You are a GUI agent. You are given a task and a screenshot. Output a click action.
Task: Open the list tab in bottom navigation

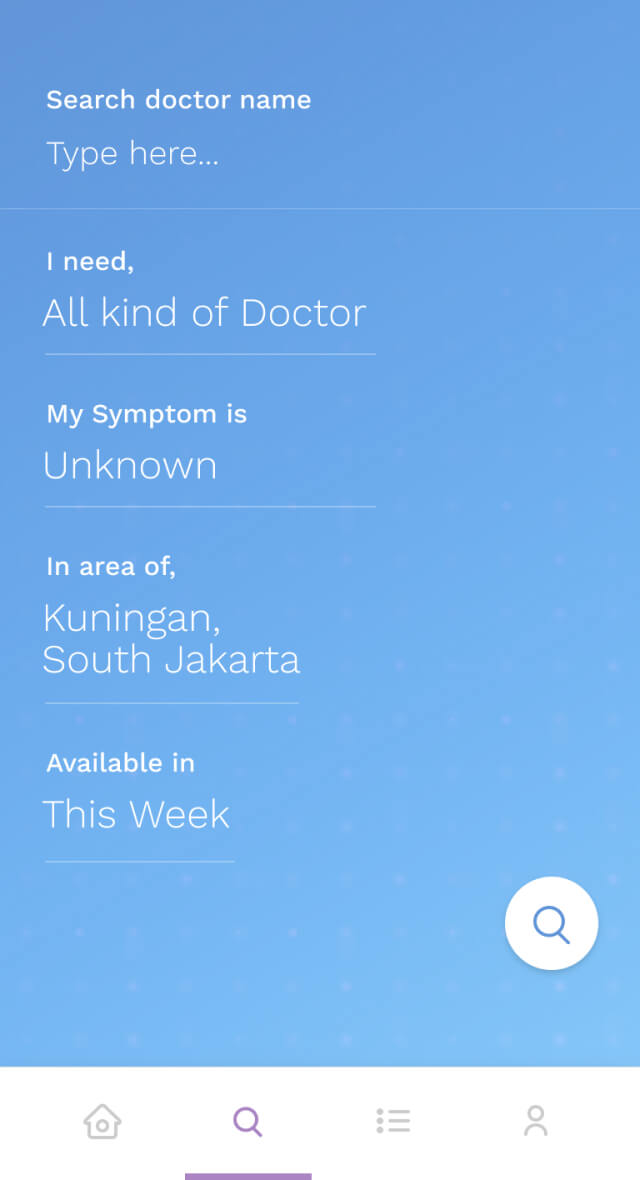point(394,1121)
